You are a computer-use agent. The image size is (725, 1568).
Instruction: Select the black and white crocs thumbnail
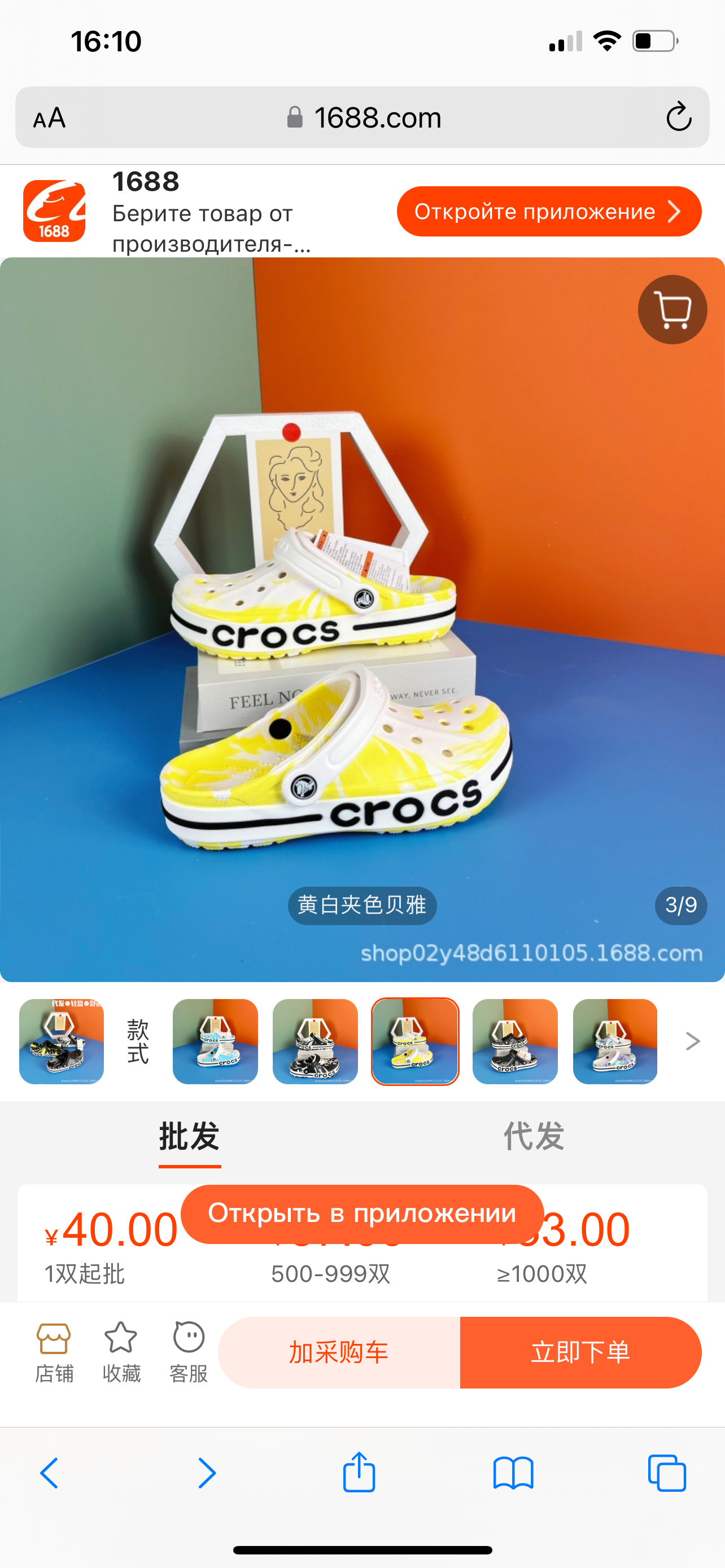pos(315,1041)
